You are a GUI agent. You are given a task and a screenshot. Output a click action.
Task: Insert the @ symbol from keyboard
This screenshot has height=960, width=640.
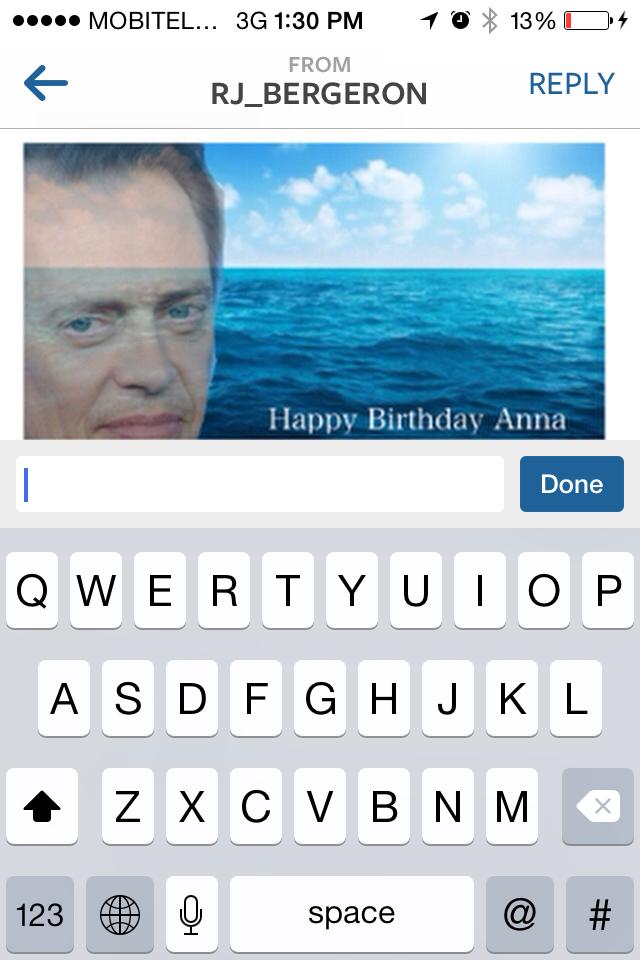520,914
